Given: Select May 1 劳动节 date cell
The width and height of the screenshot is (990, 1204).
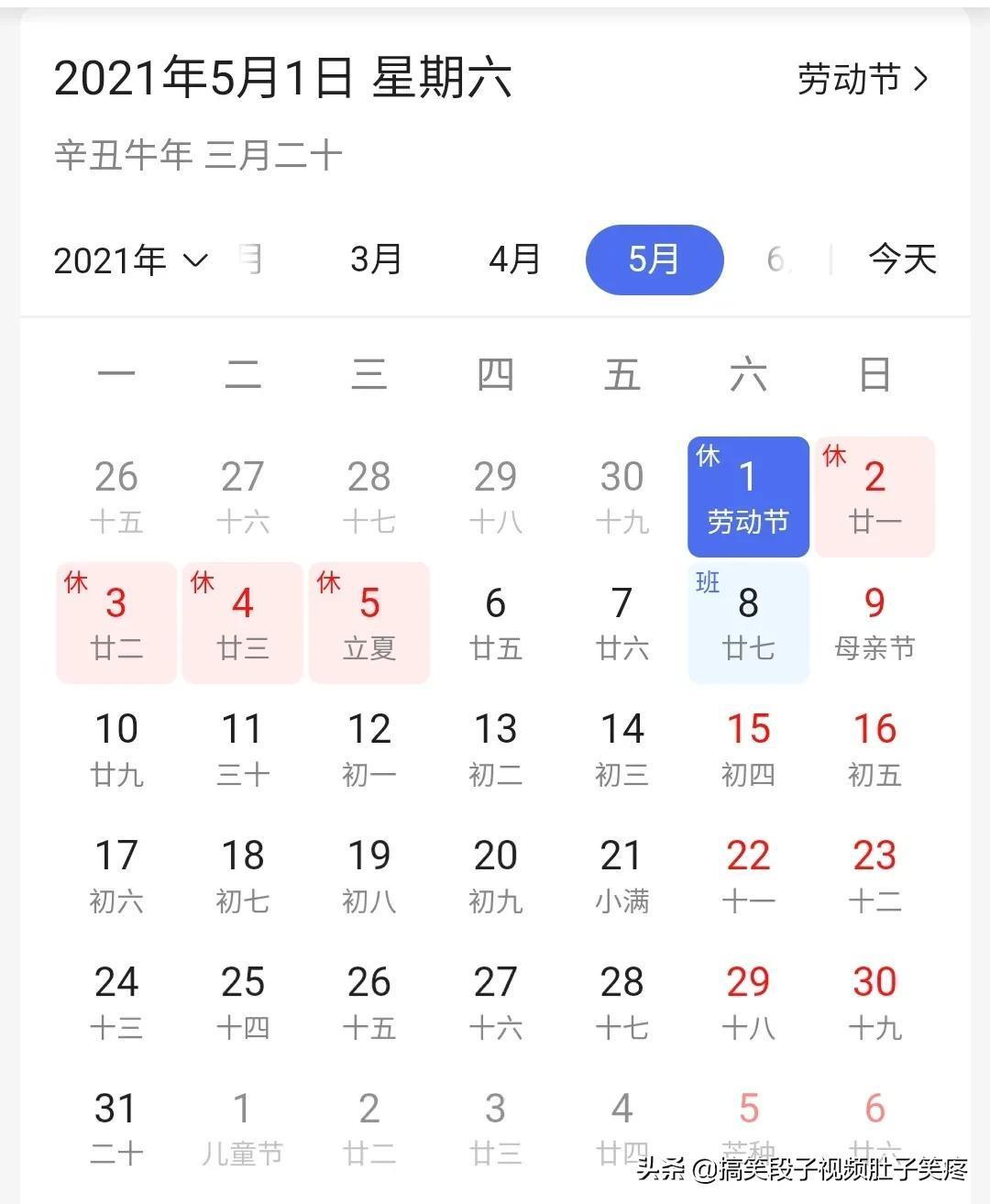Looking at the screenshot, I should click(x=748, y=496).
